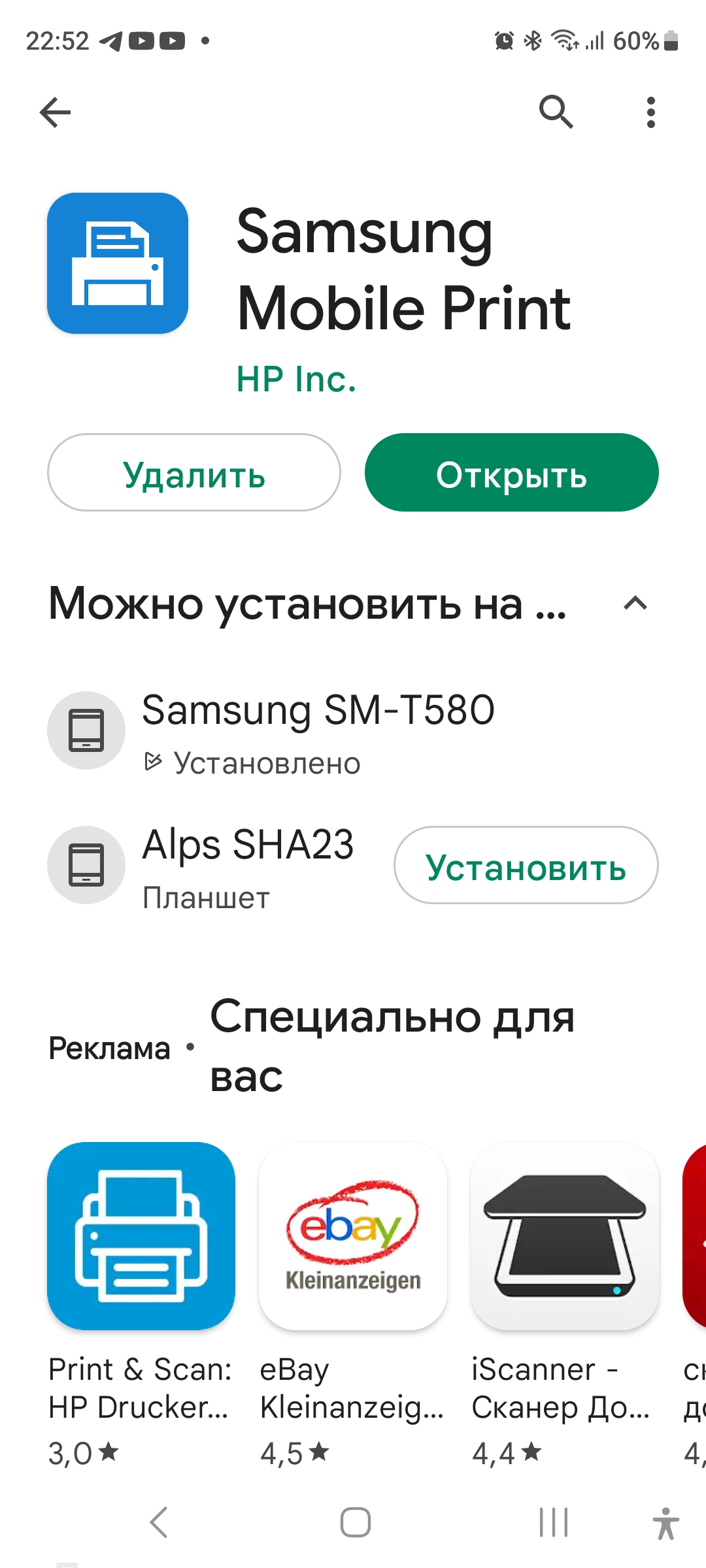The image size is (706, 1568).
Task: Launch the app with Открыть
Action: pos(511,473)
